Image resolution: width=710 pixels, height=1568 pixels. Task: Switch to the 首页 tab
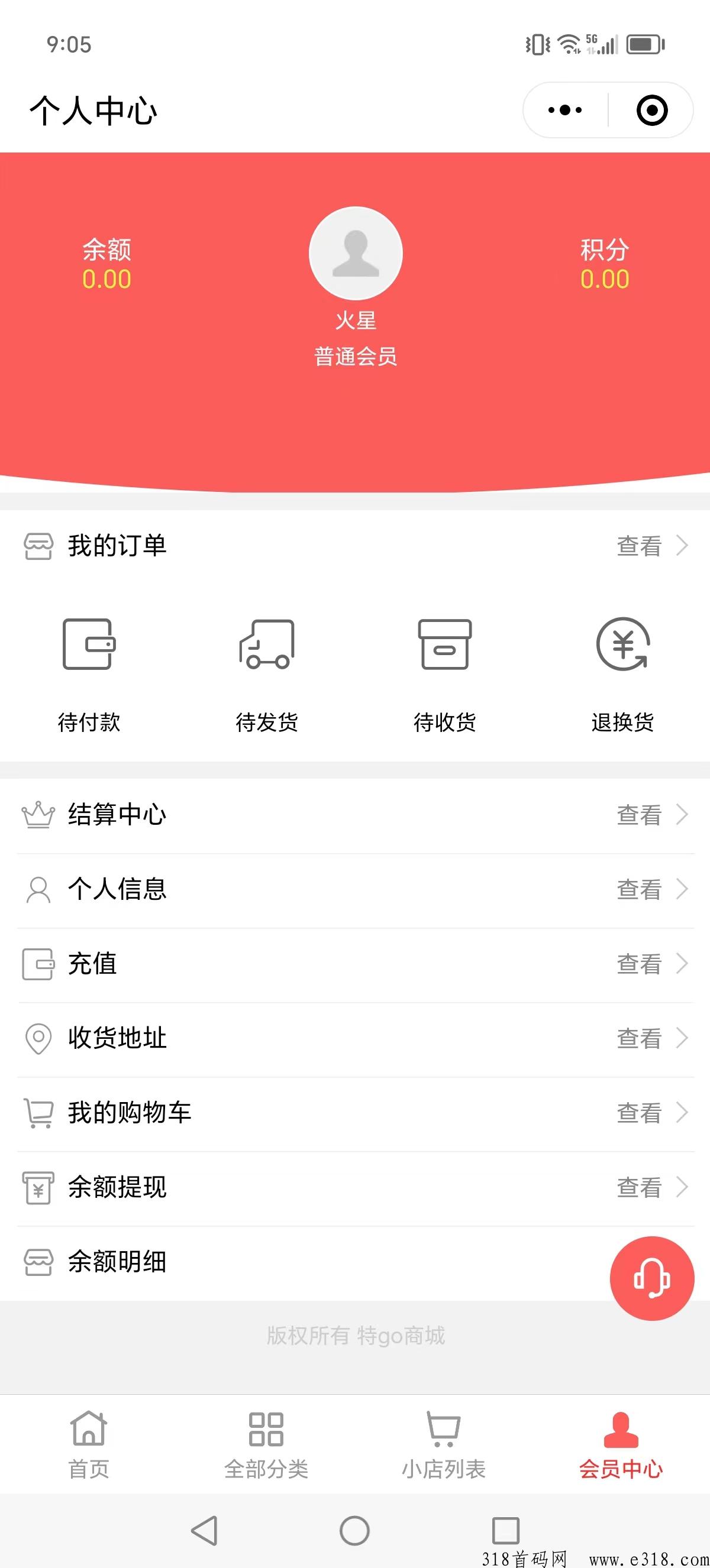[89, 1444]
